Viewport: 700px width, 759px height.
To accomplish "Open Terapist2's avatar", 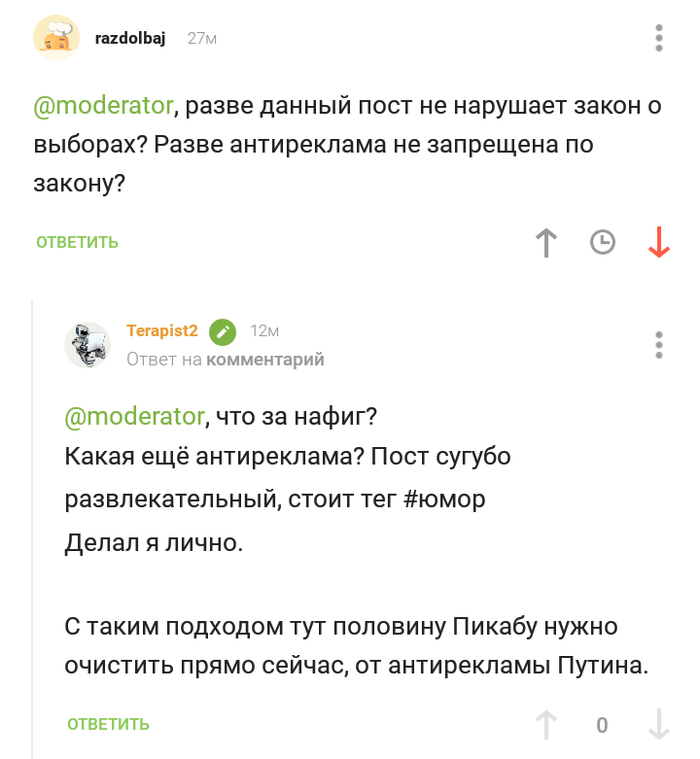I will pyautogui.click(x=88, y=345).
